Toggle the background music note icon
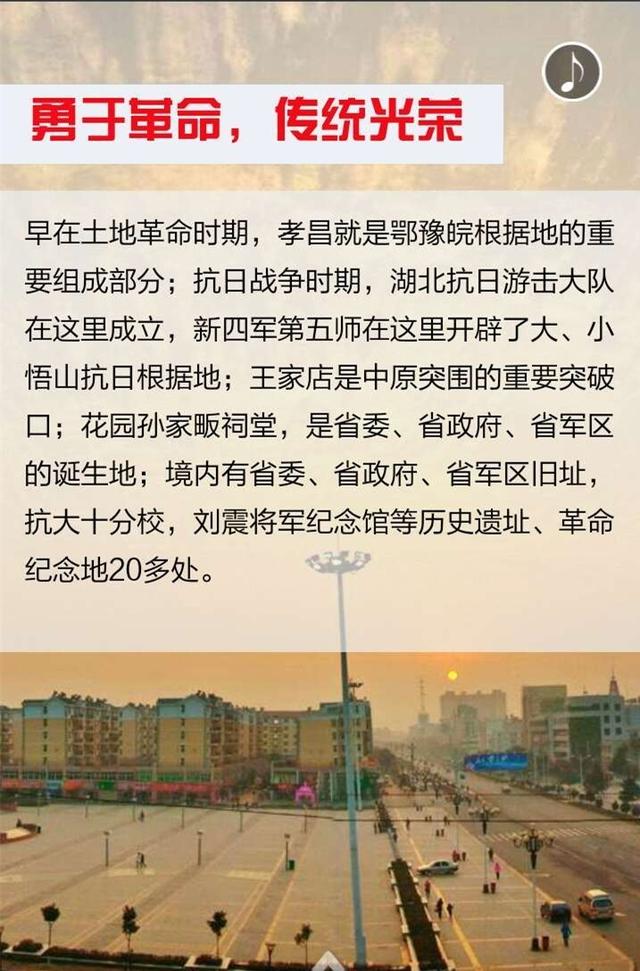Image resolution: width=640 pixels, height=971 pixels. (x=572, y=73)
